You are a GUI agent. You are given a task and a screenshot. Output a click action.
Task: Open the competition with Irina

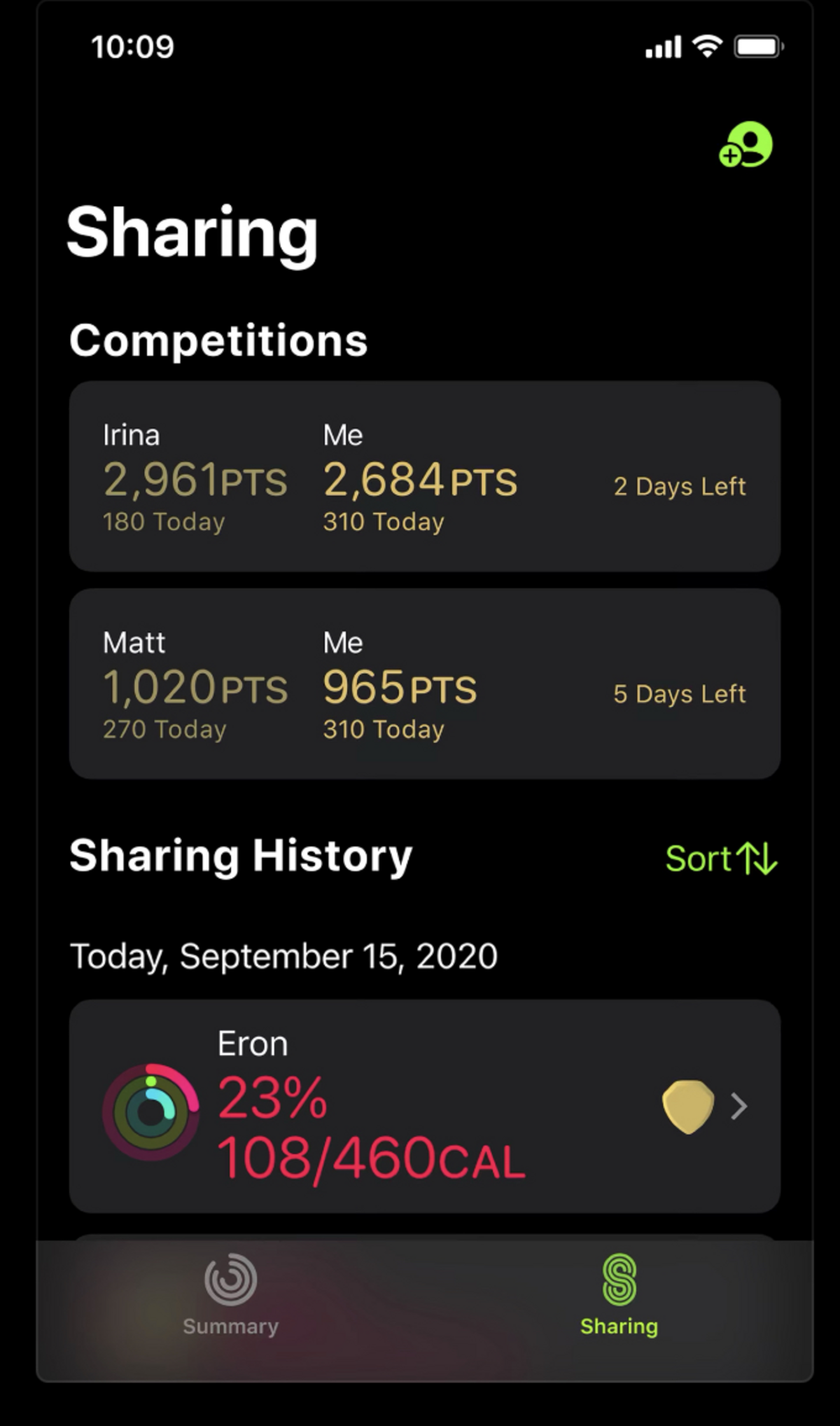point(425,476)
